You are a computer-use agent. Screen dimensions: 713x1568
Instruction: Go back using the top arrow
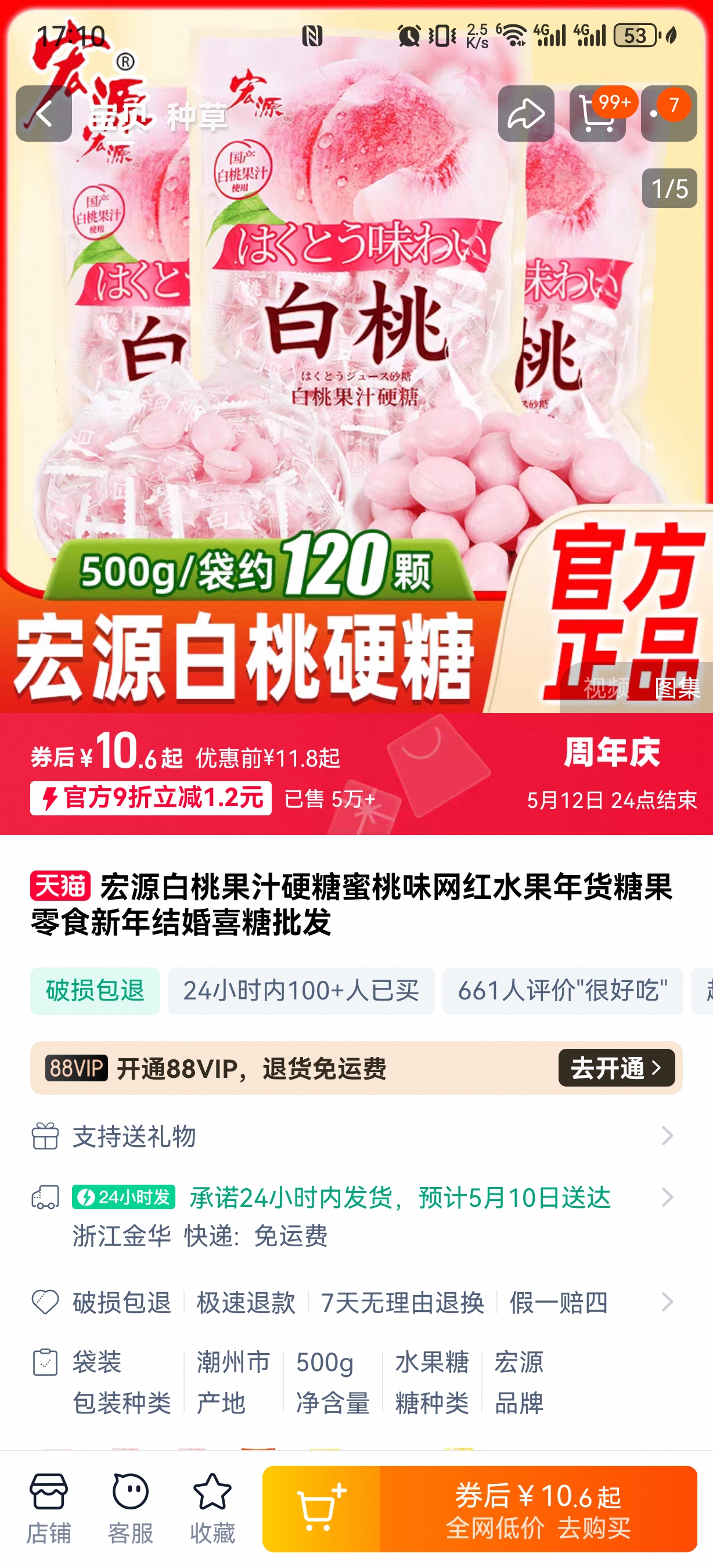43,114
